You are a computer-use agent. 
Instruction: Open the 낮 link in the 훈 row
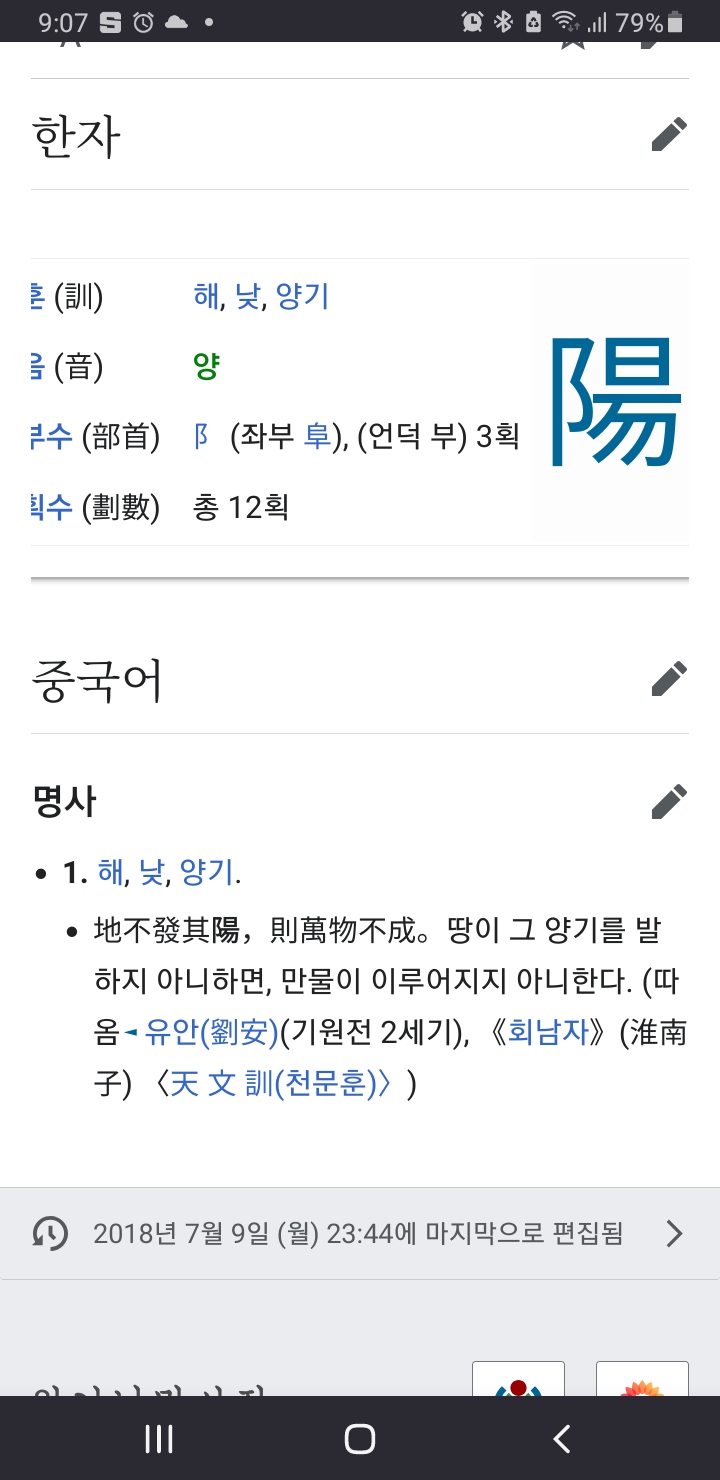pos(247,296)
